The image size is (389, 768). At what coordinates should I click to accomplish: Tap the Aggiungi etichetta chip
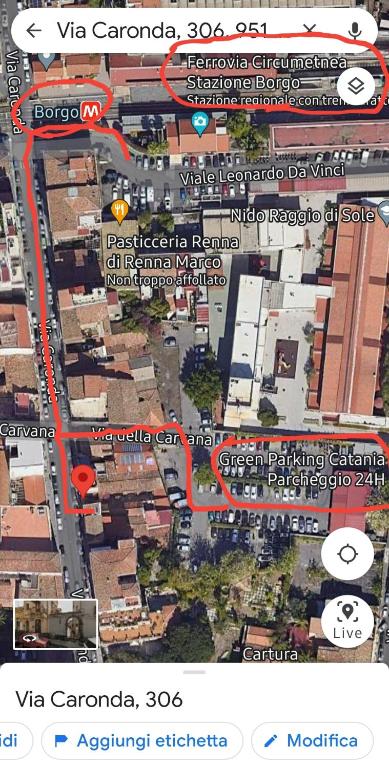pos(142,741)
